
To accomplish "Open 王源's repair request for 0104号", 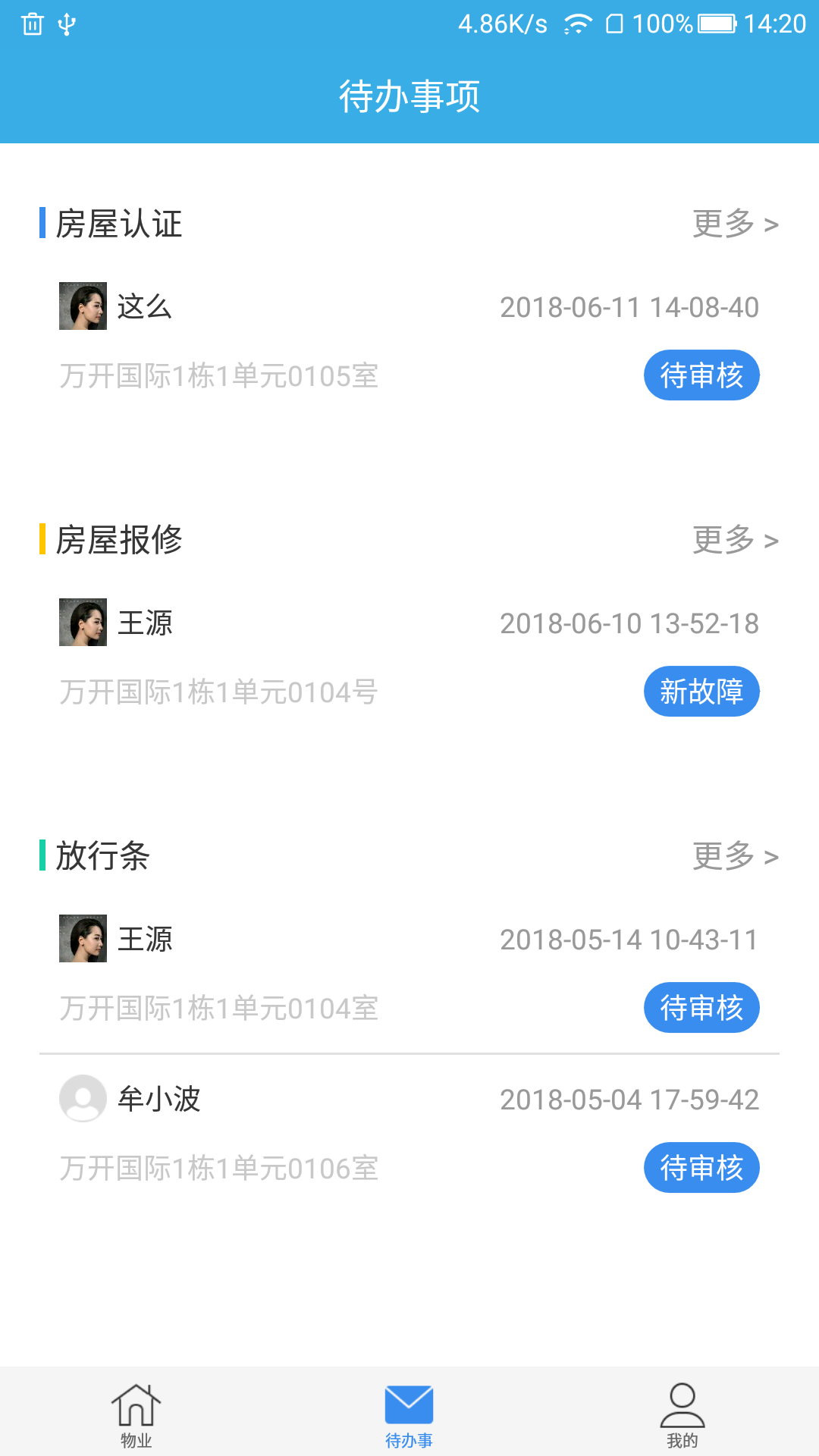I will pyautogui.click(x=303, y=657).
